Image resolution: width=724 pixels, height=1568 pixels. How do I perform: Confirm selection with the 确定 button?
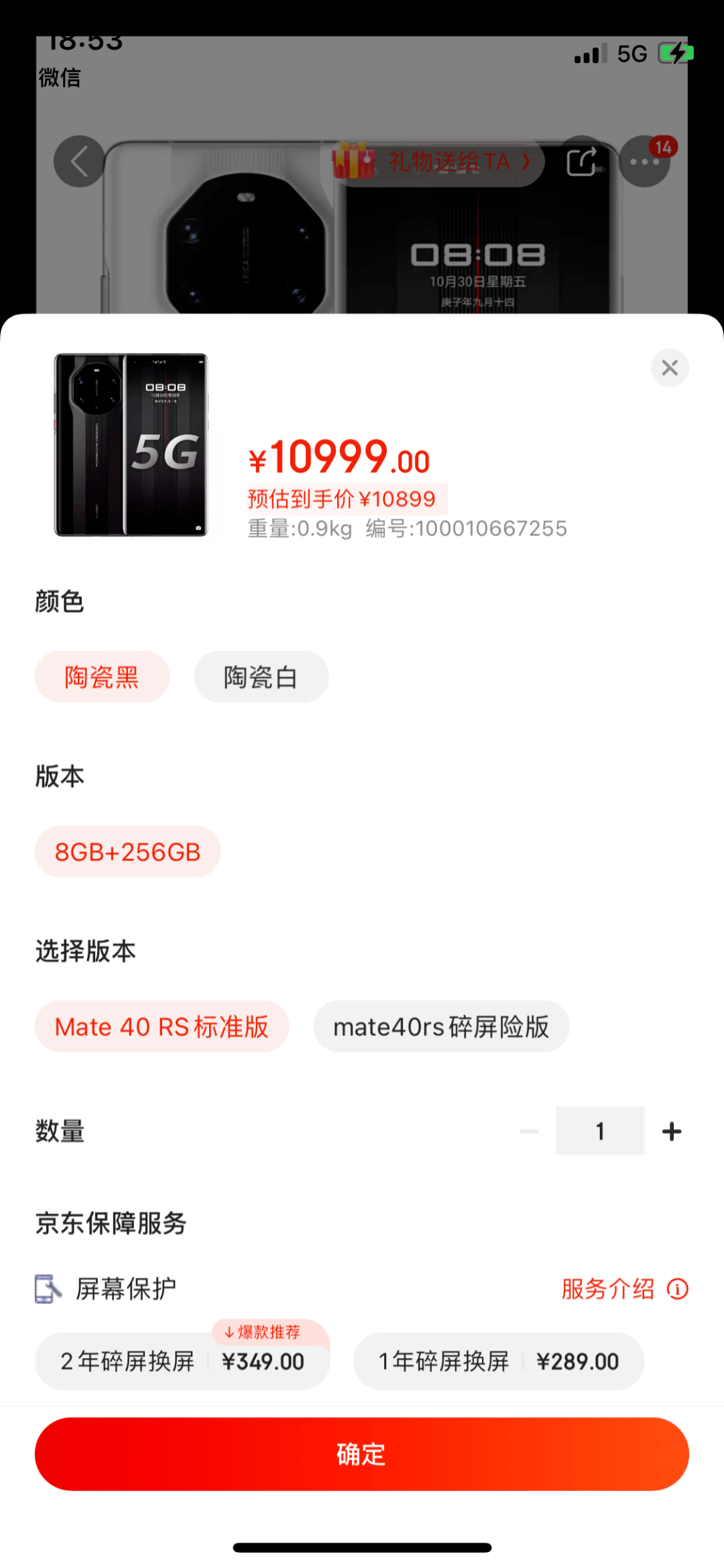(x=362, y=1453)
